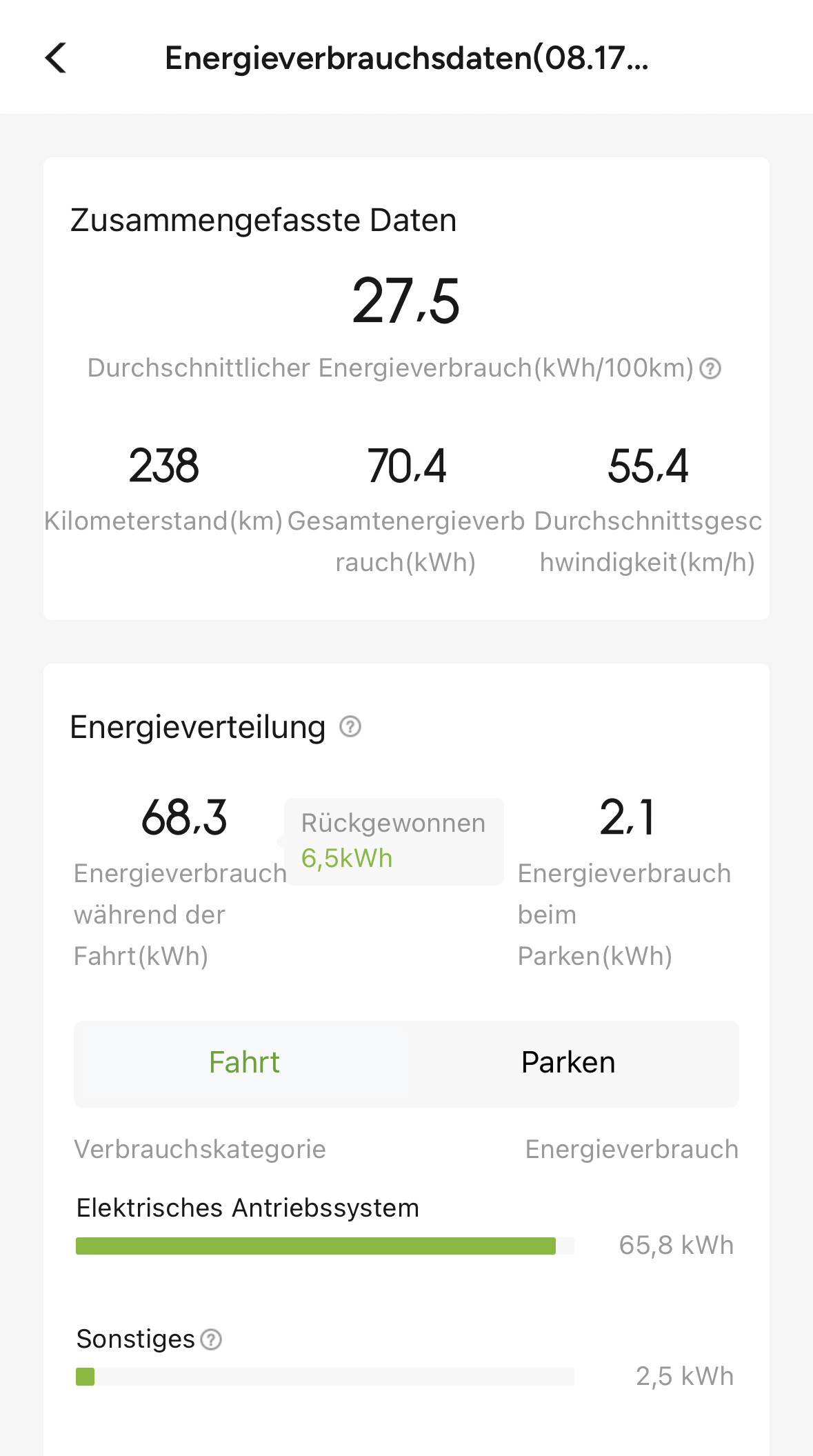Go back from Energieverbrauchsdaten screen

tap(57, 58)
